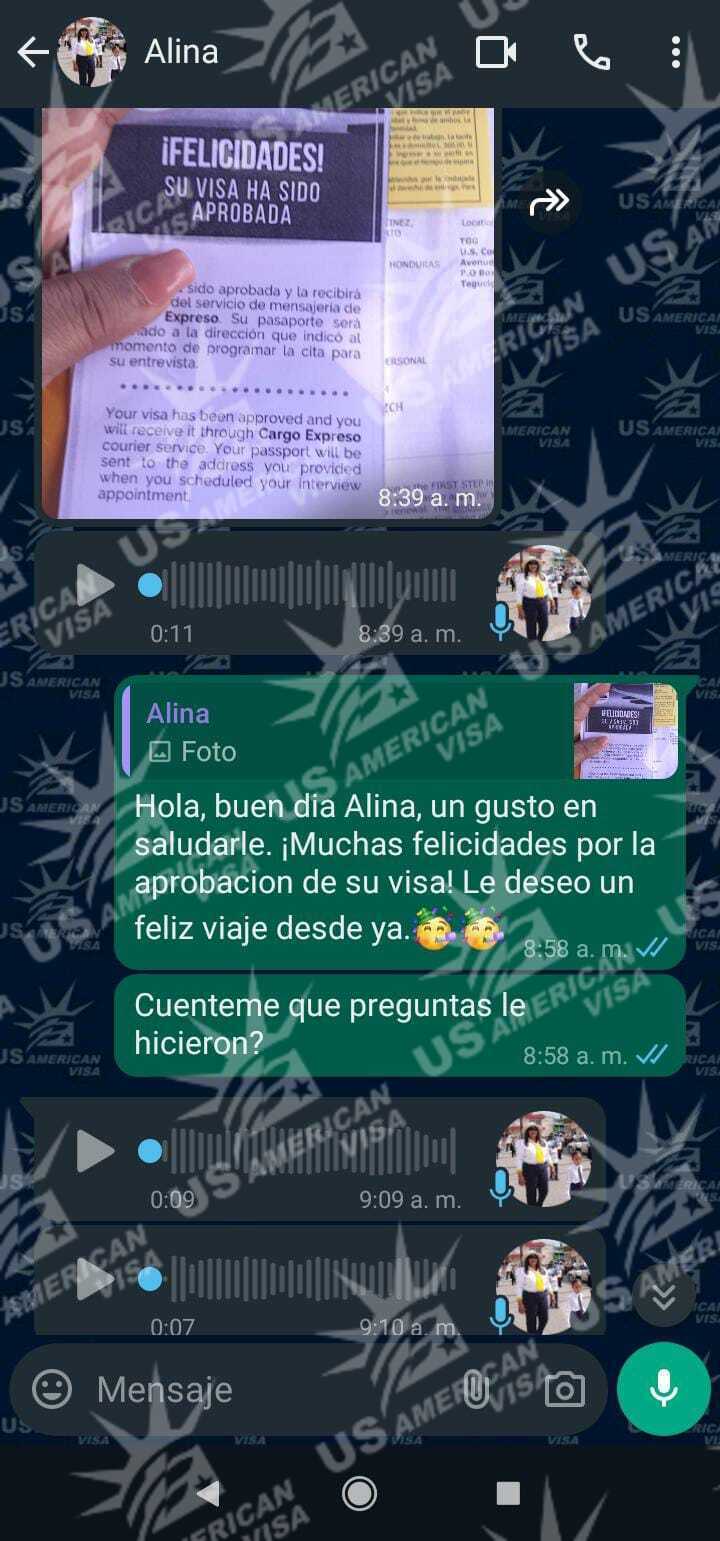Open the emoji picker

tap(52, 1389)
